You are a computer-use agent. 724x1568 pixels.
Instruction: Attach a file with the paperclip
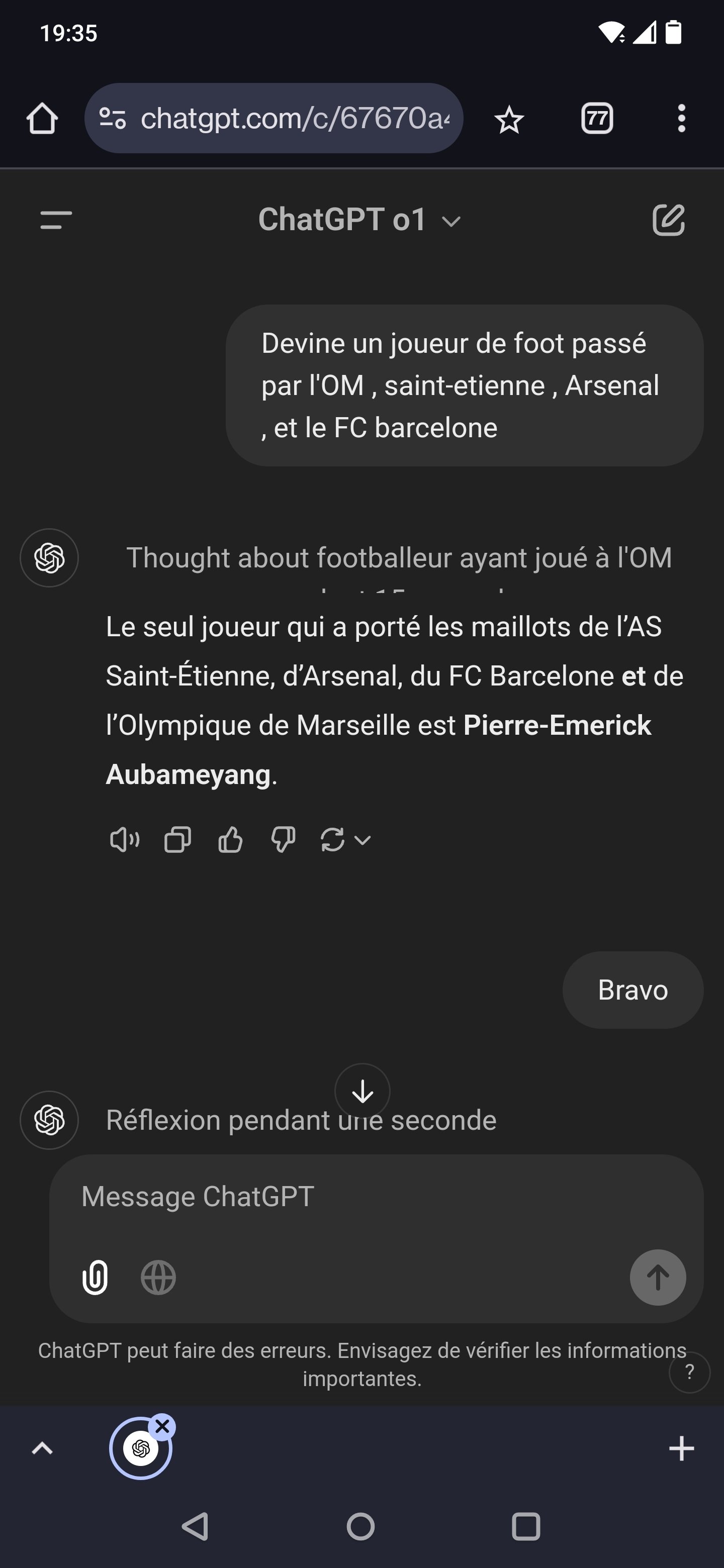click(96, 1277)
